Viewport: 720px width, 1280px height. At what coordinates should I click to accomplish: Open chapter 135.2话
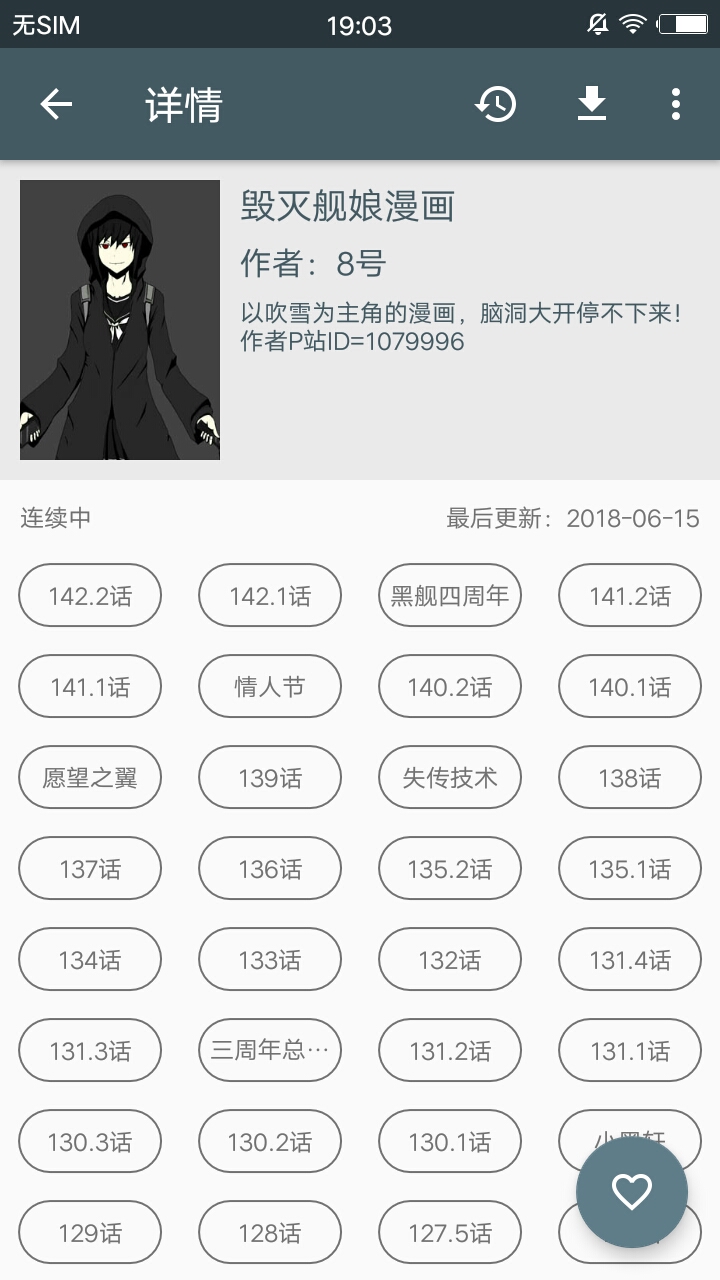click(450, 869)
